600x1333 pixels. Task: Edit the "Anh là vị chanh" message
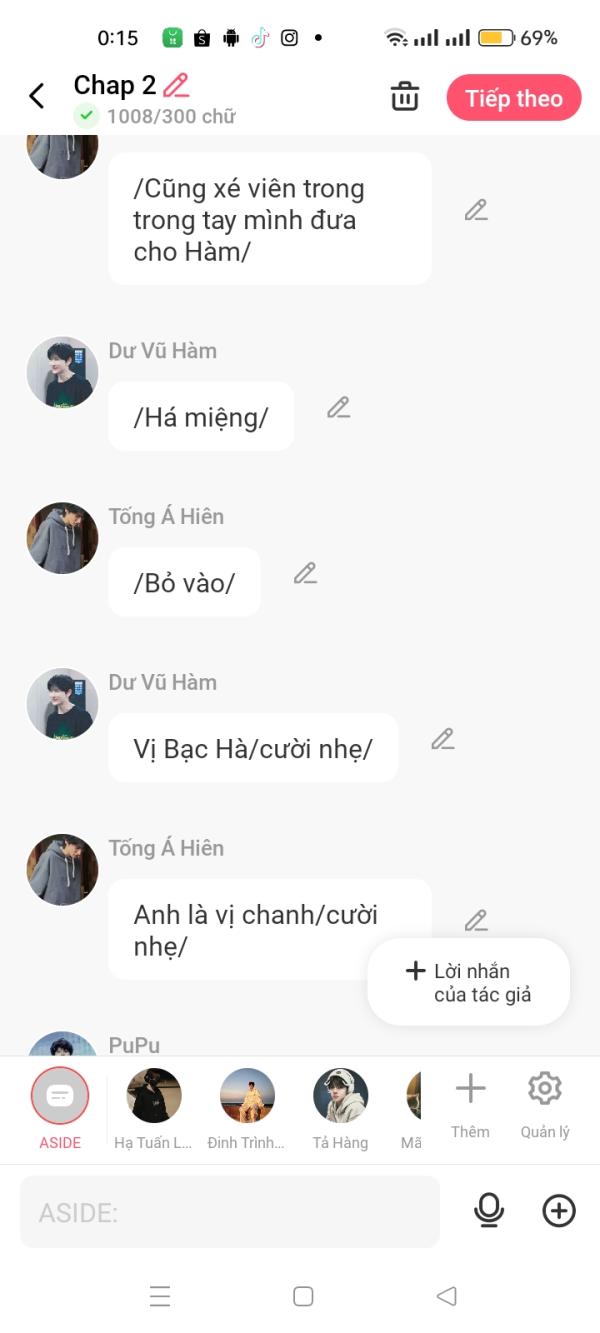point(476,919)
